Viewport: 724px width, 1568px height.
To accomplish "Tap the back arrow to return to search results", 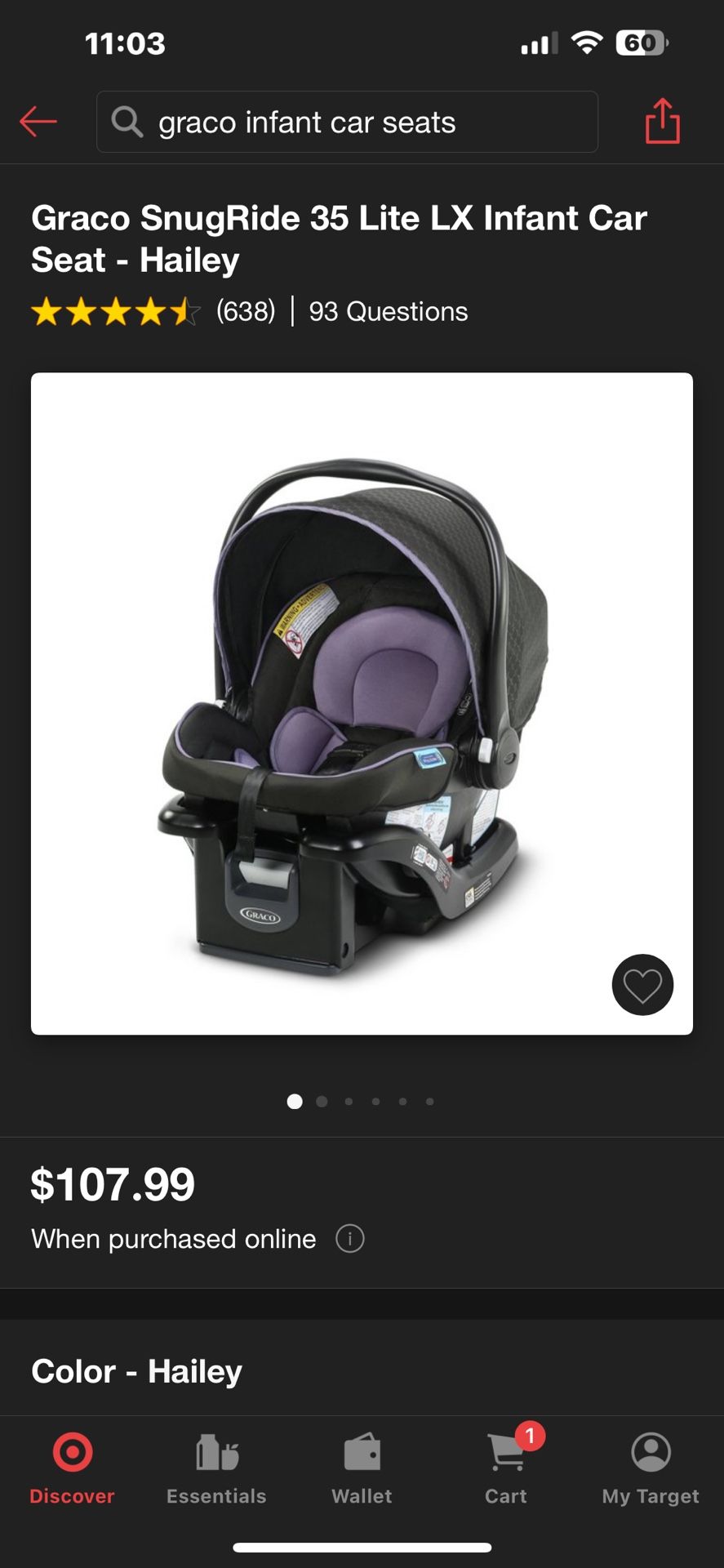I will click(38, 121).
